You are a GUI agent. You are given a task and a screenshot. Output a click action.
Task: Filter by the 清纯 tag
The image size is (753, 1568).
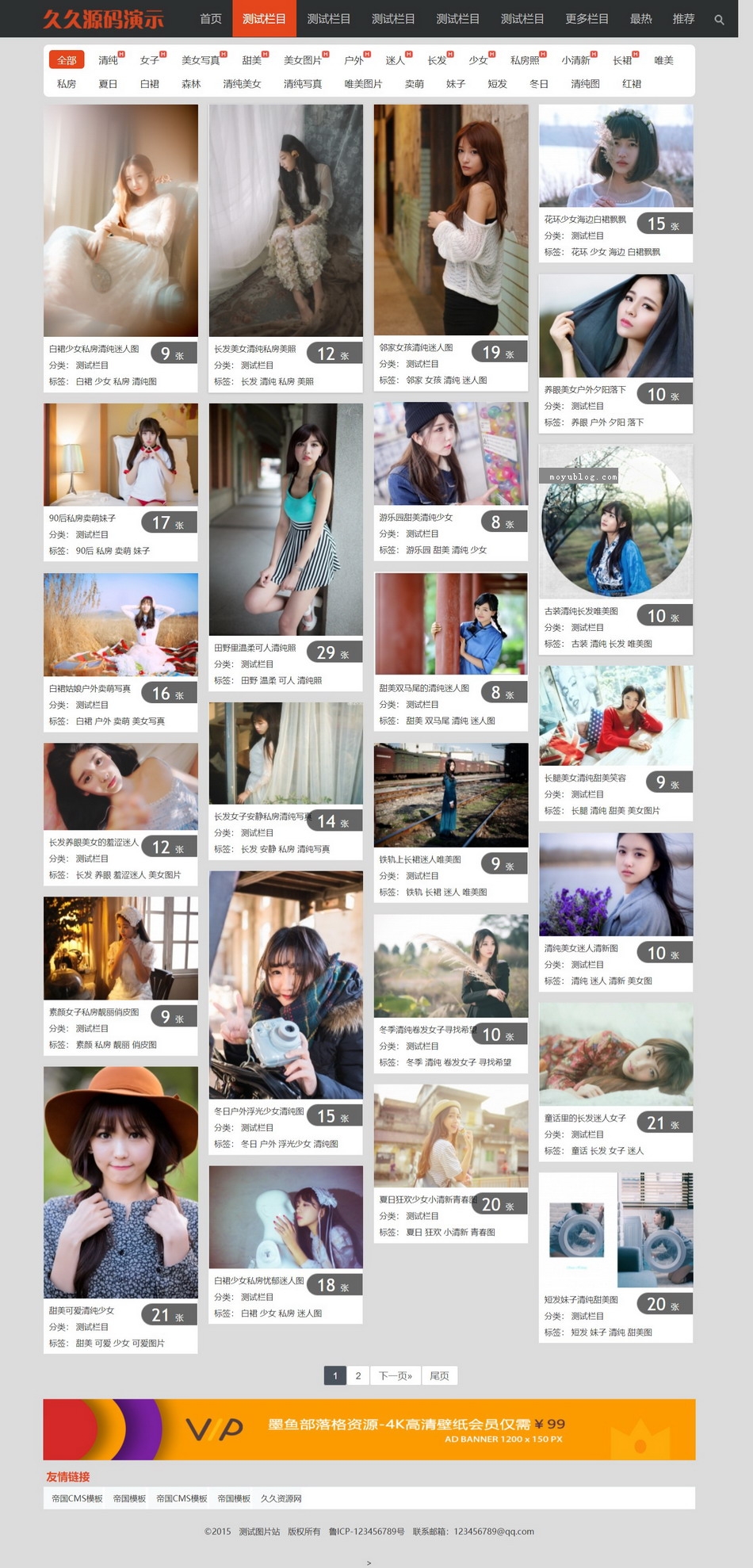pos(108,60)
